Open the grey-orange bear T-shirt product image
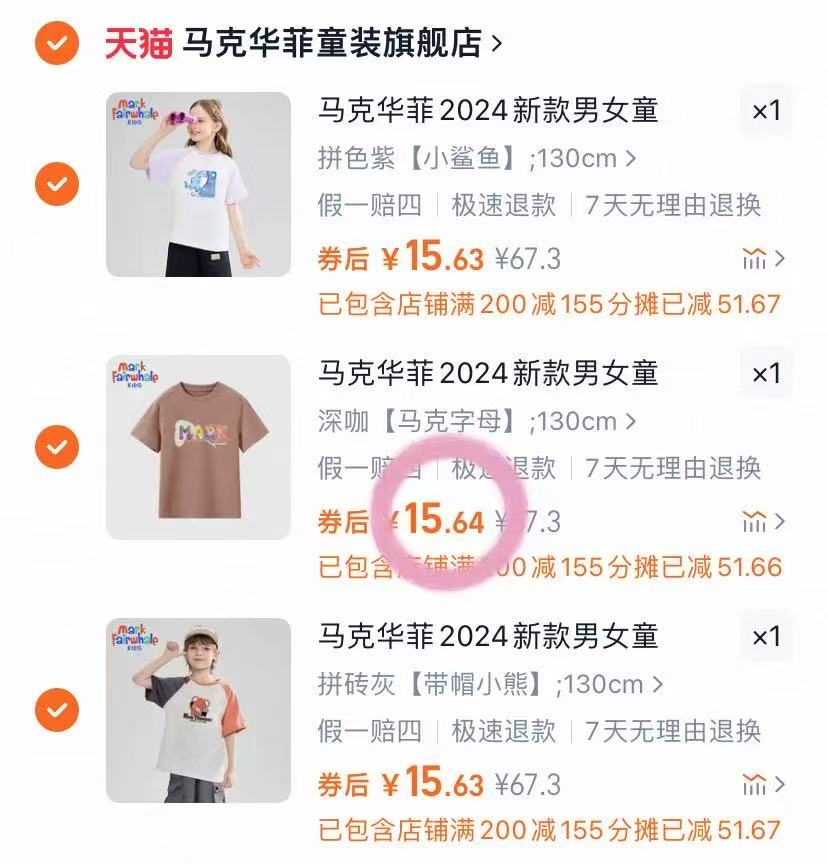This screenshot has width=828, height=864. [x=198, y=710]
